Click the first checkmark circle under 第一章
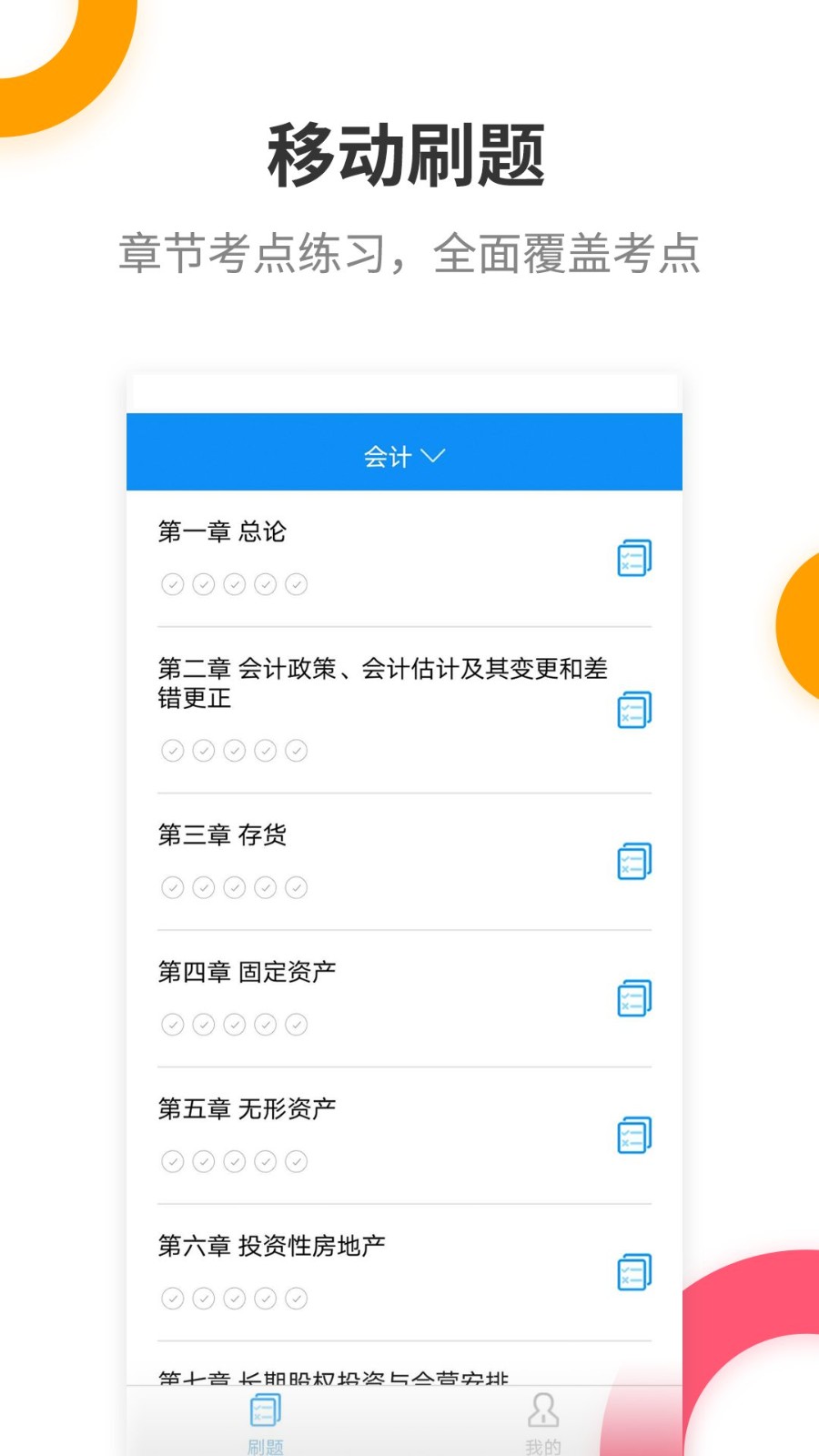The height and width of the screenshot is (1456, 819). point(173,584)
